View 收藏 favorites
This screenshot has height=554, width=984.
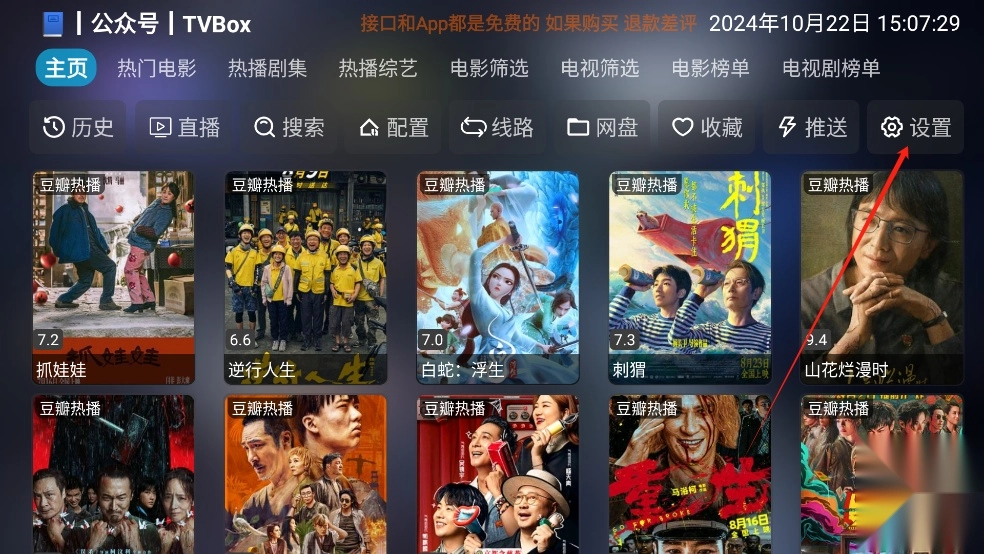[x=707, y=127]
